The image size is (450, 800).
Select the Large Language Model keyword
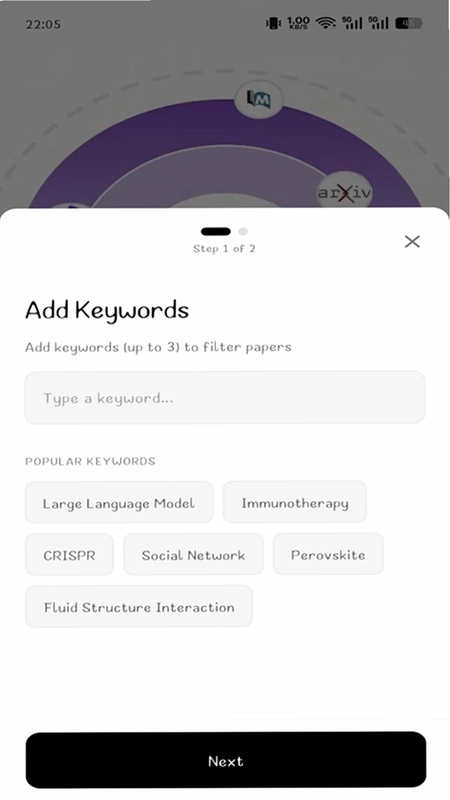click(x=119, y=503)
